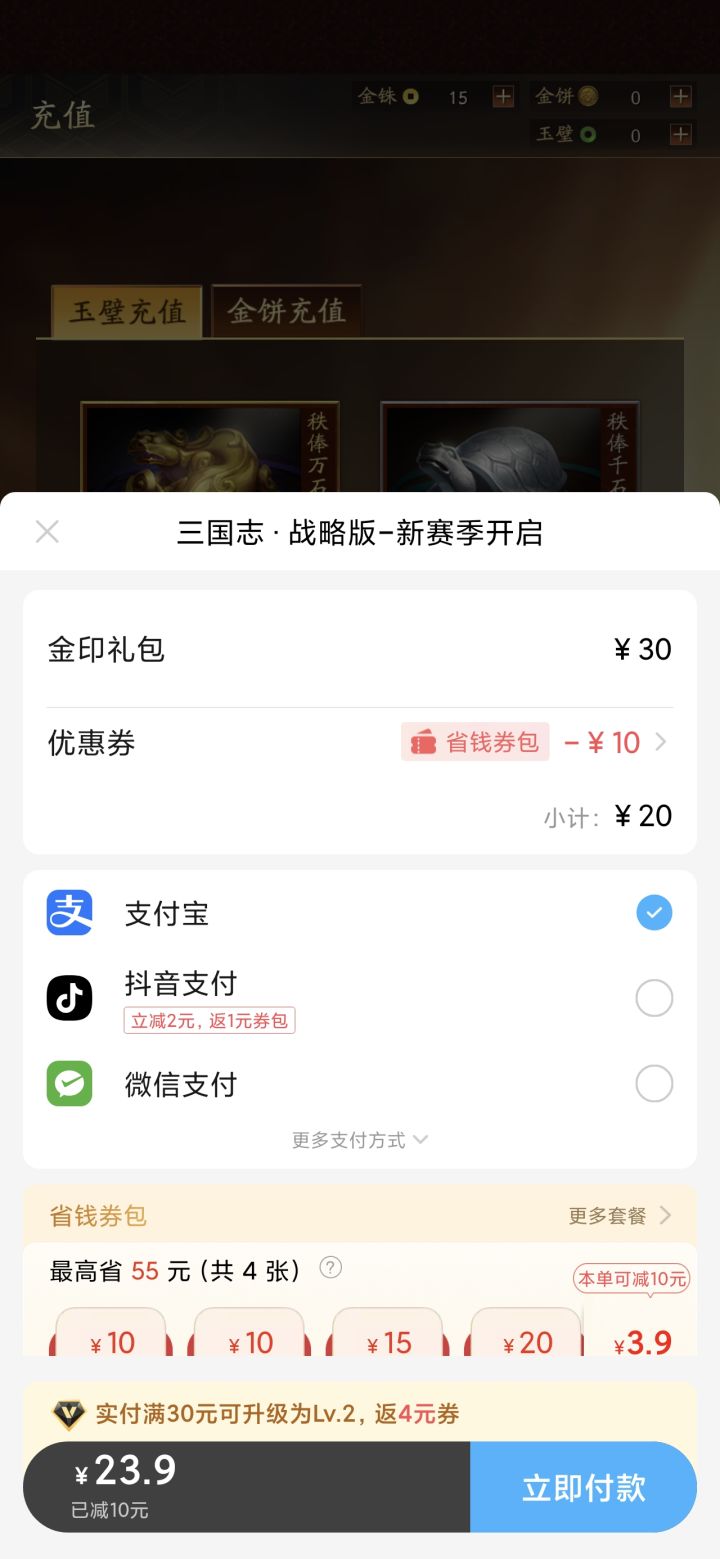Image resolution: width=720 pixels, height=1559 pixels.
Task: Select 支付宝 as payment method
Action: 360,913
